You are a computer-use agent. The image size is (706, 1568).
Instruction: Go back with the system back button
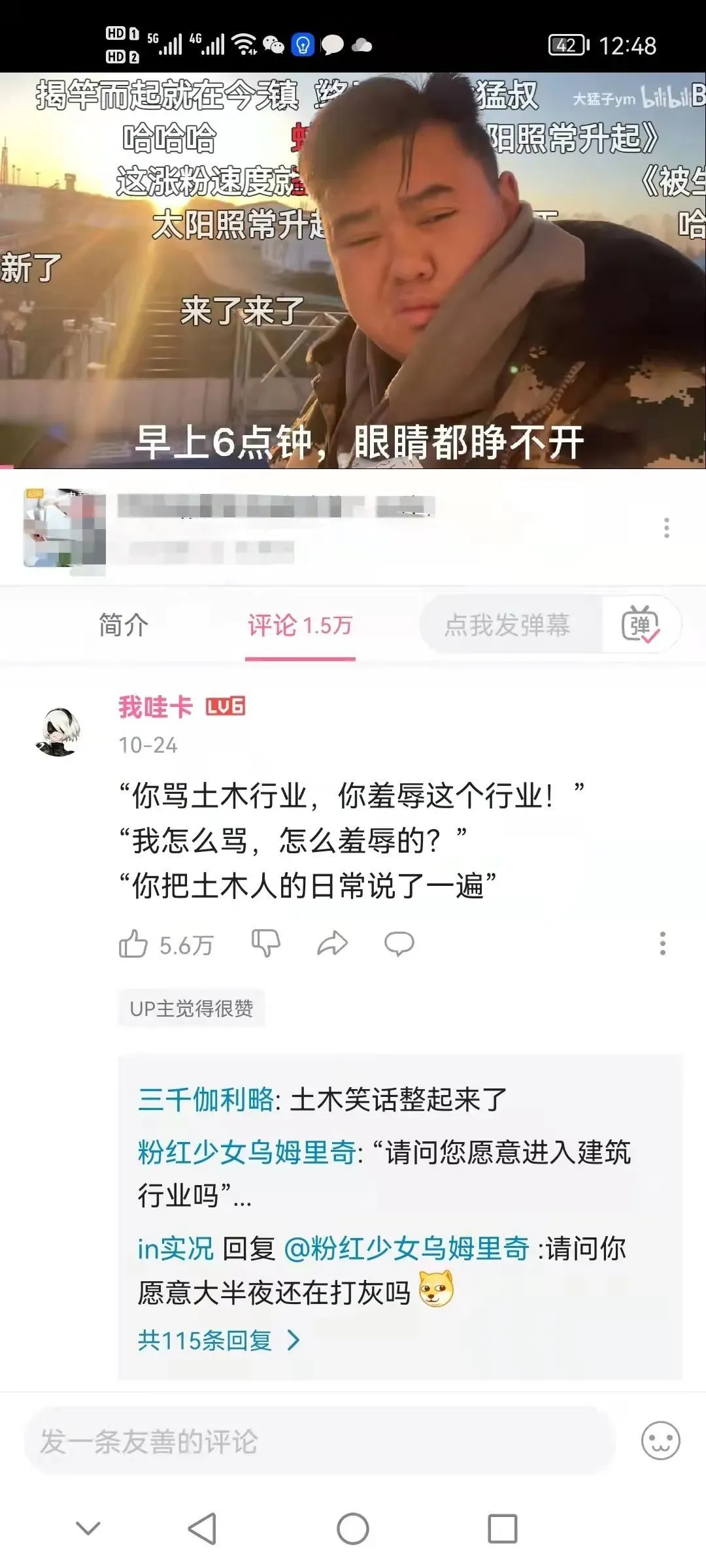pyautogui.click(x=202, y=1529)
